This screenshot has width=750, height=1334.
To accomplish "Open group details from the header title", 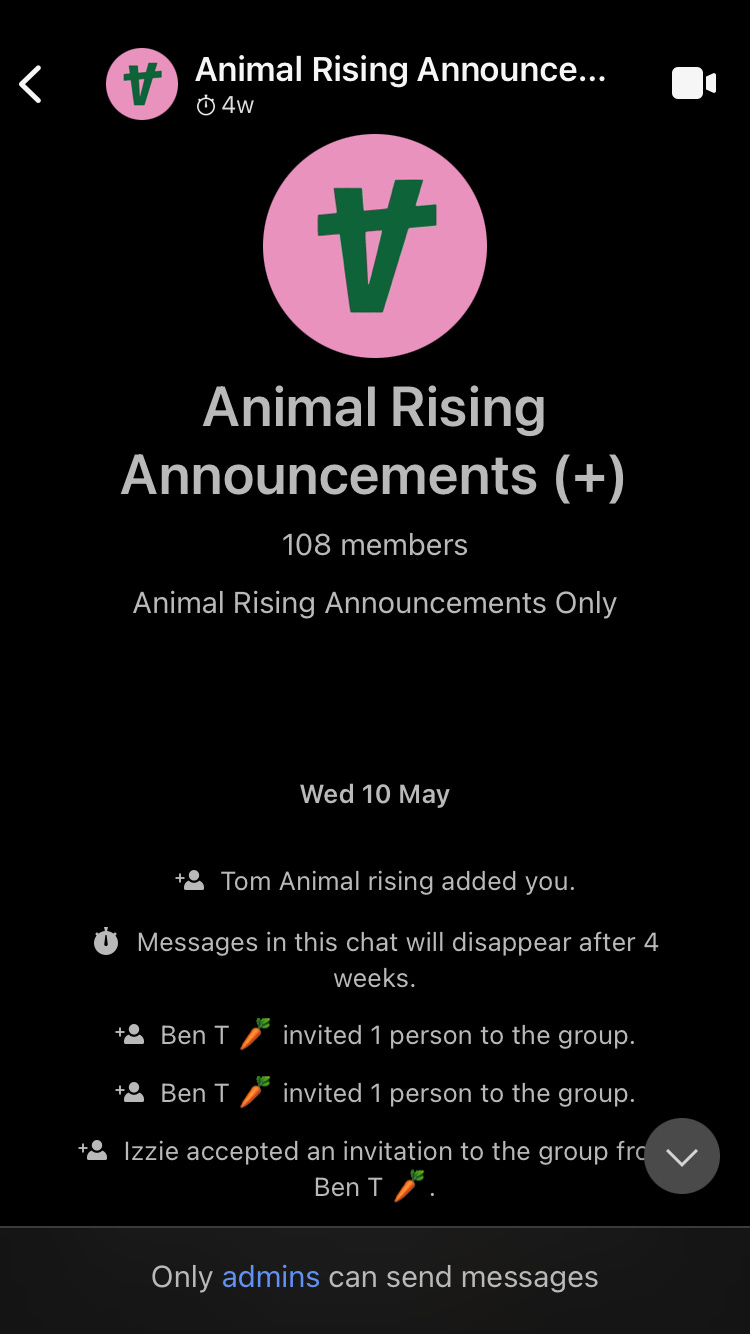I will [x=400, y=70].
